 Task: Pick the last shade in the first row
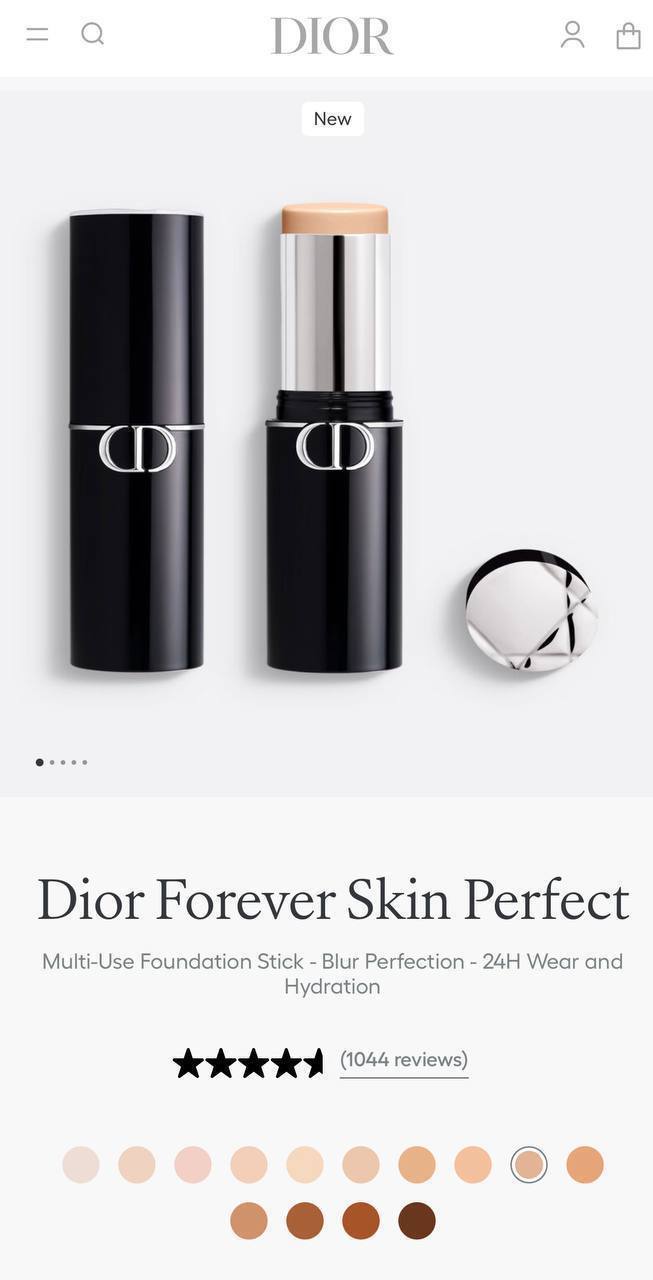click(x=585, y=1165)
